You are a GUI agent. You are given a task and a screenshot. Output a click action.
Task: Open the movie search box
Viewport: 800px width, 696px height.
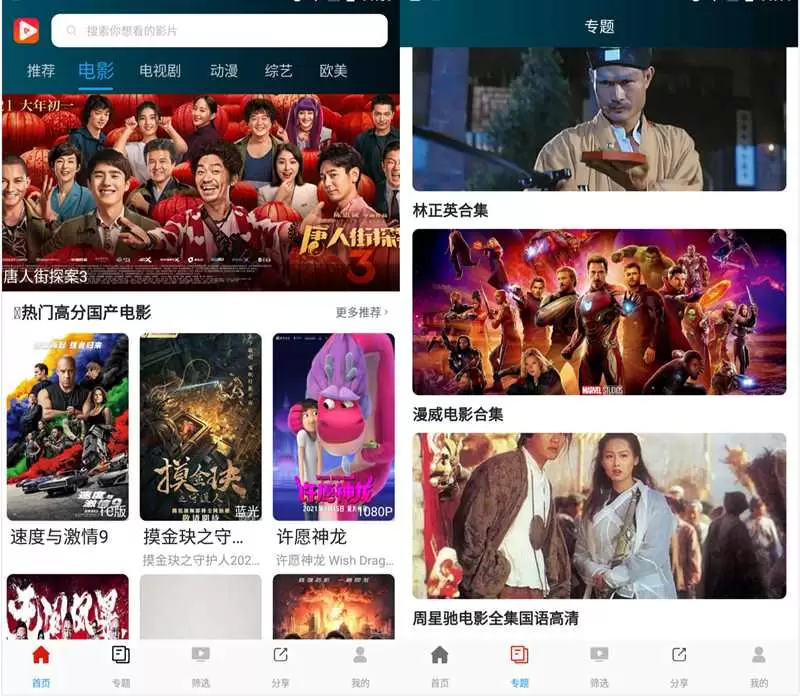pos(219,31)
